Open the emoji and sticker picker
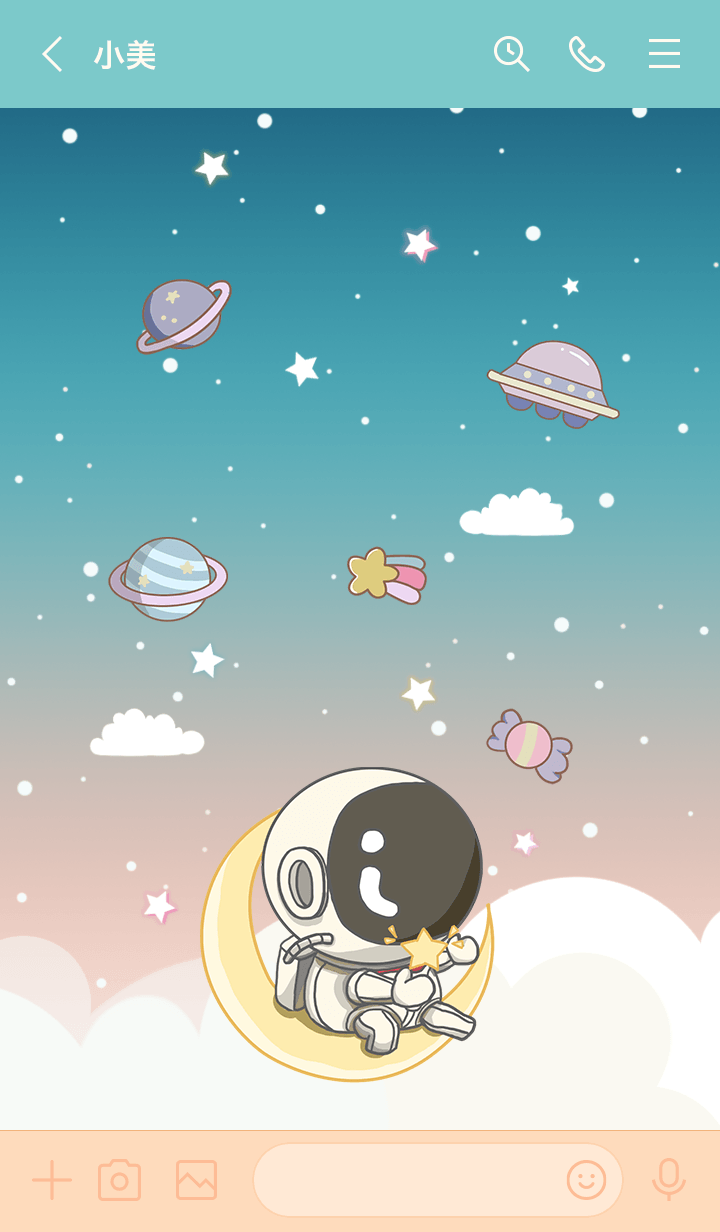The image size is (720, 1232). pos(586,1180)
